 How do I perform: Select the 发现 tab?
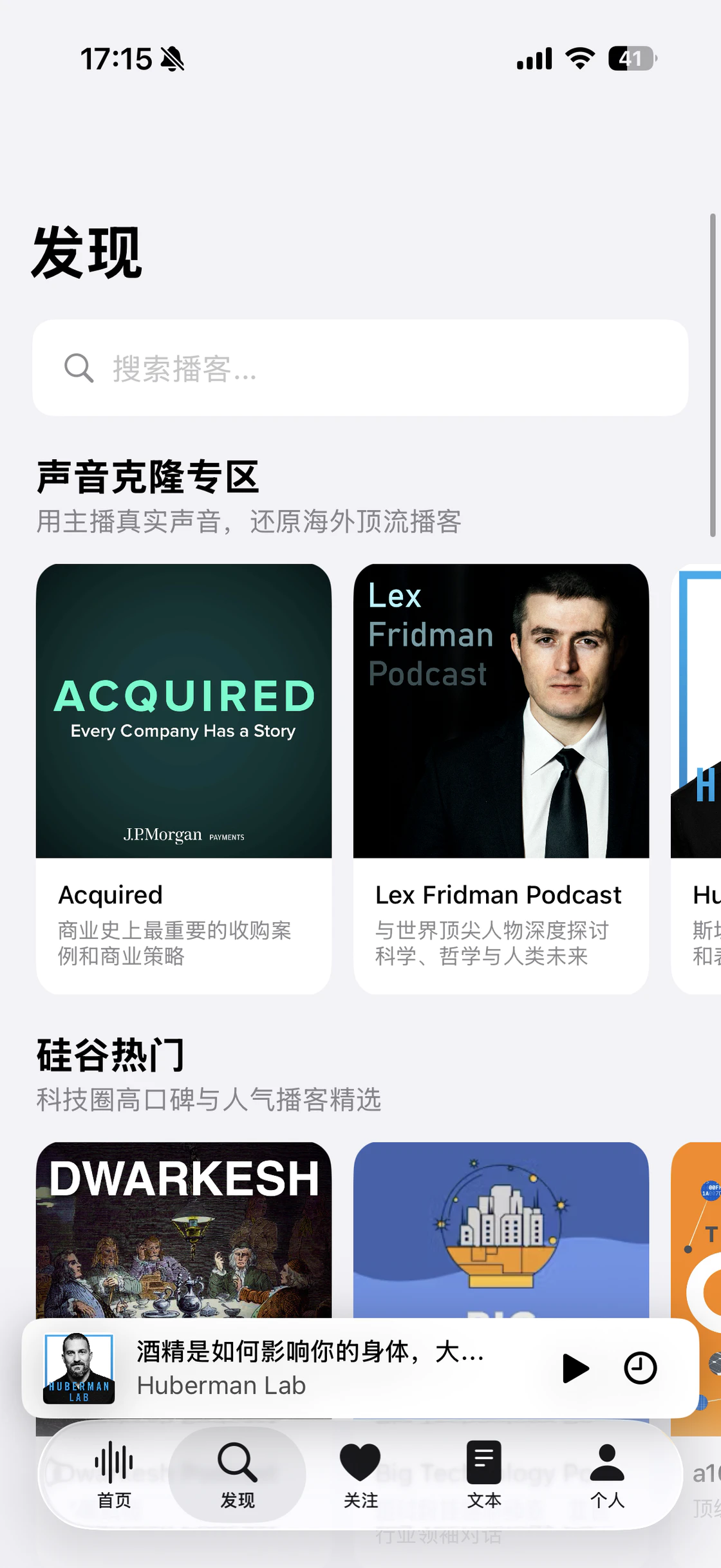(237, 1474)
